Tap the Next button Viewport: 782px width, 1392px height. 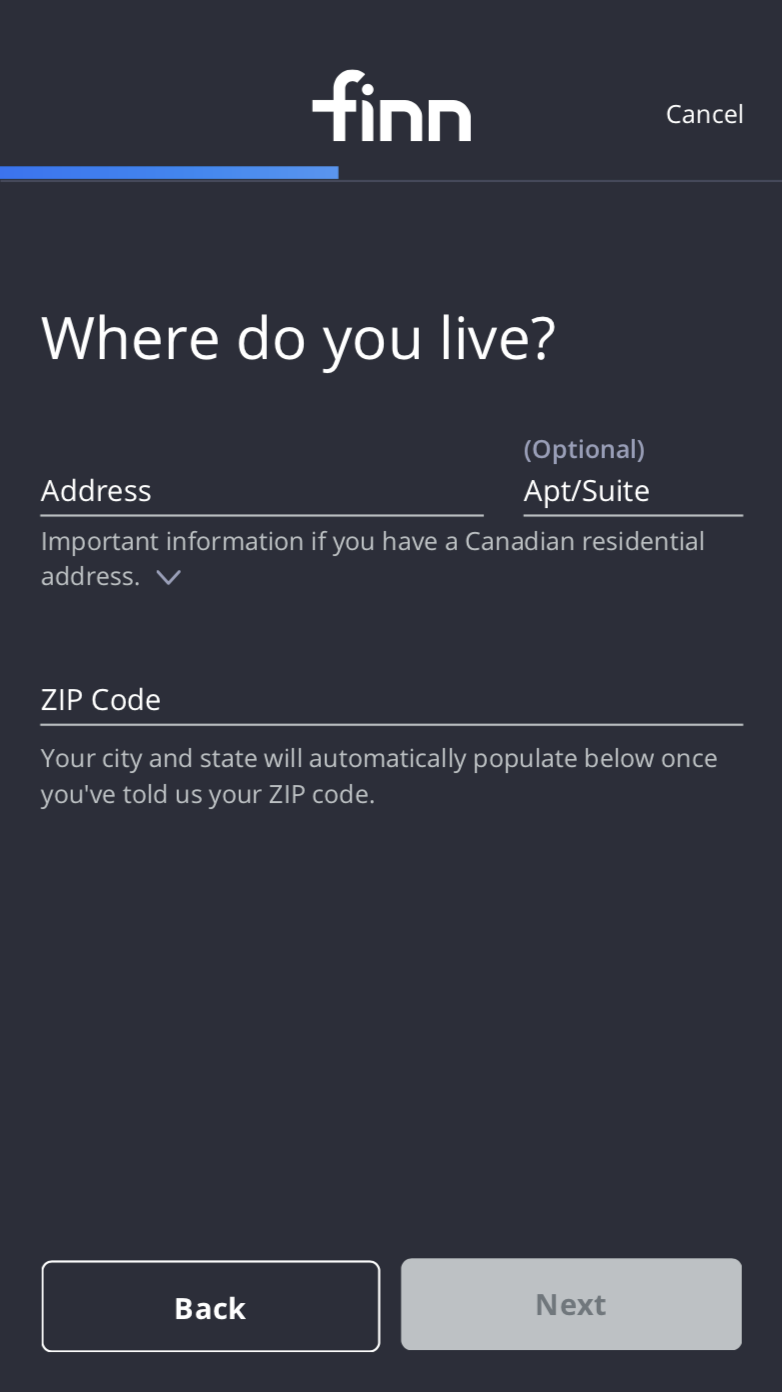571,1304
